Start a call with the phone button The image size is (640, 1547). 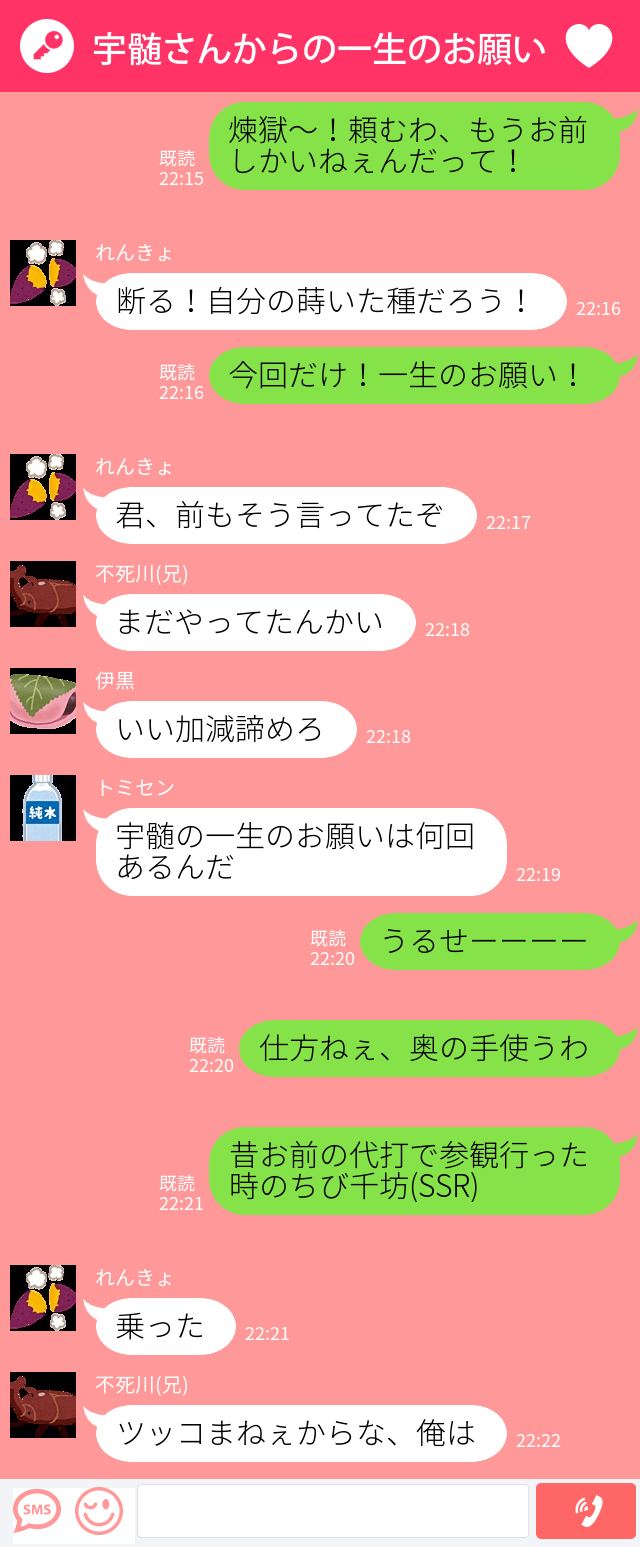pos(586,1510)
